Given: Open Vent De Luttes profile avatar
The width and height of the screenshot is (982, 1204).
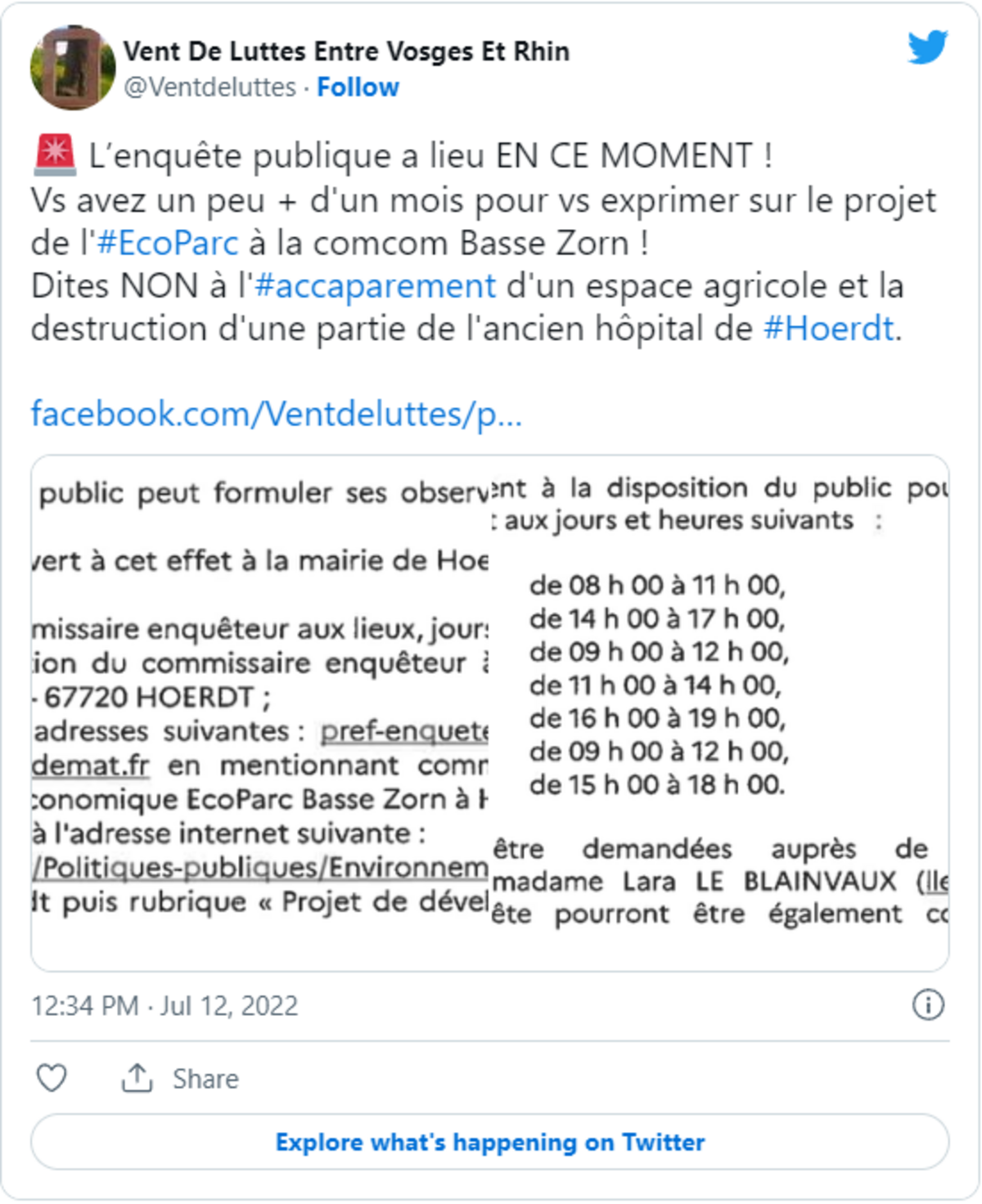Looking at the screenshot, I should click(x=73, y=67).
